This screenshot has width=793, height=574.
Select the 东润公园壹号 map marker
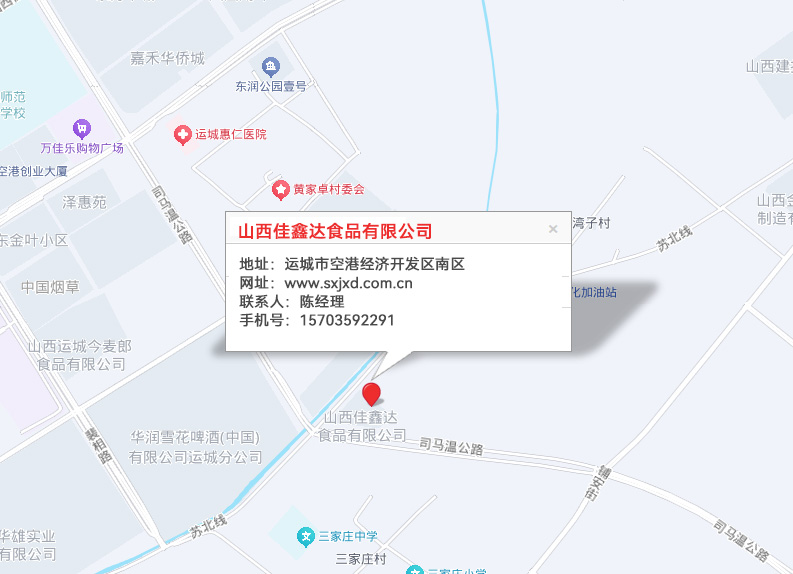[x=270, y=67]
